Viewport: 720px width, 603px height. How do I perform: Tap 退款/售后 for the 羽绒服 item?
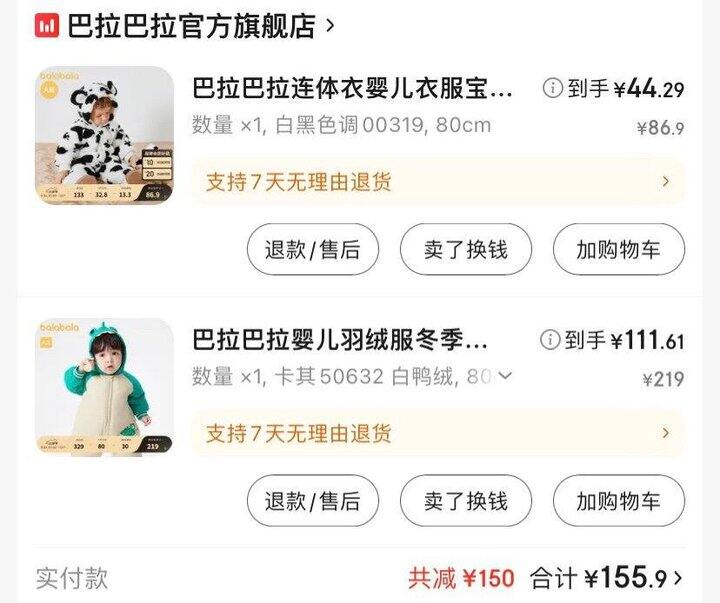(x=313, y=501)
